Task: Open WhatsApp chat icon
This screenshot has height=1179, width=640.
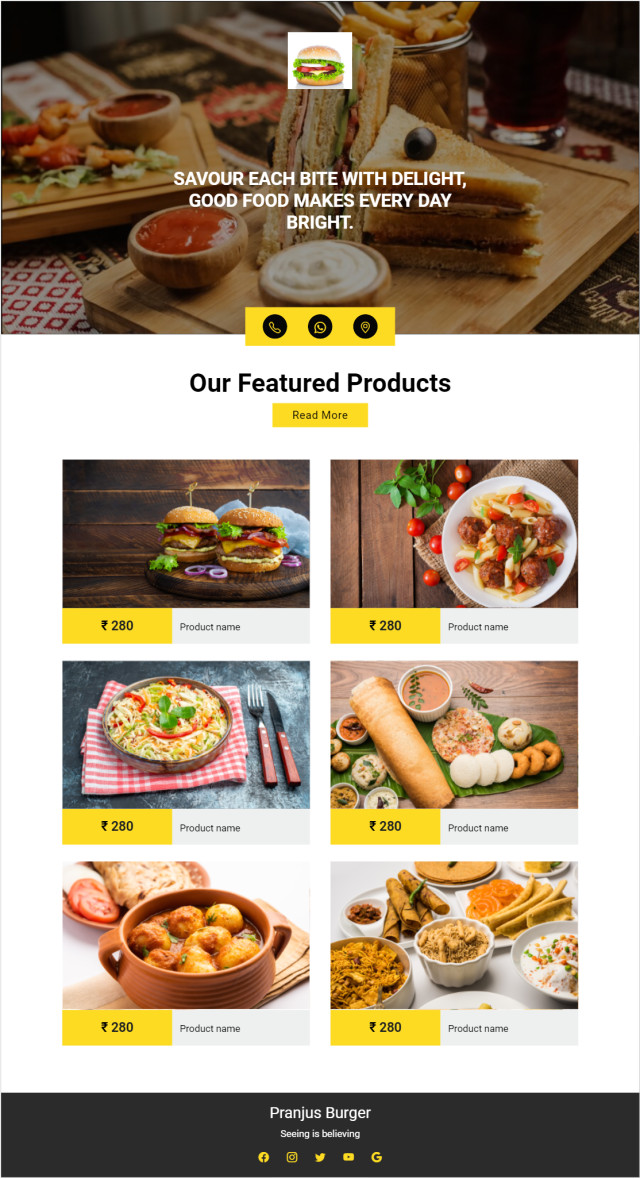Action: pyautogui.click(x=320, y=327)
